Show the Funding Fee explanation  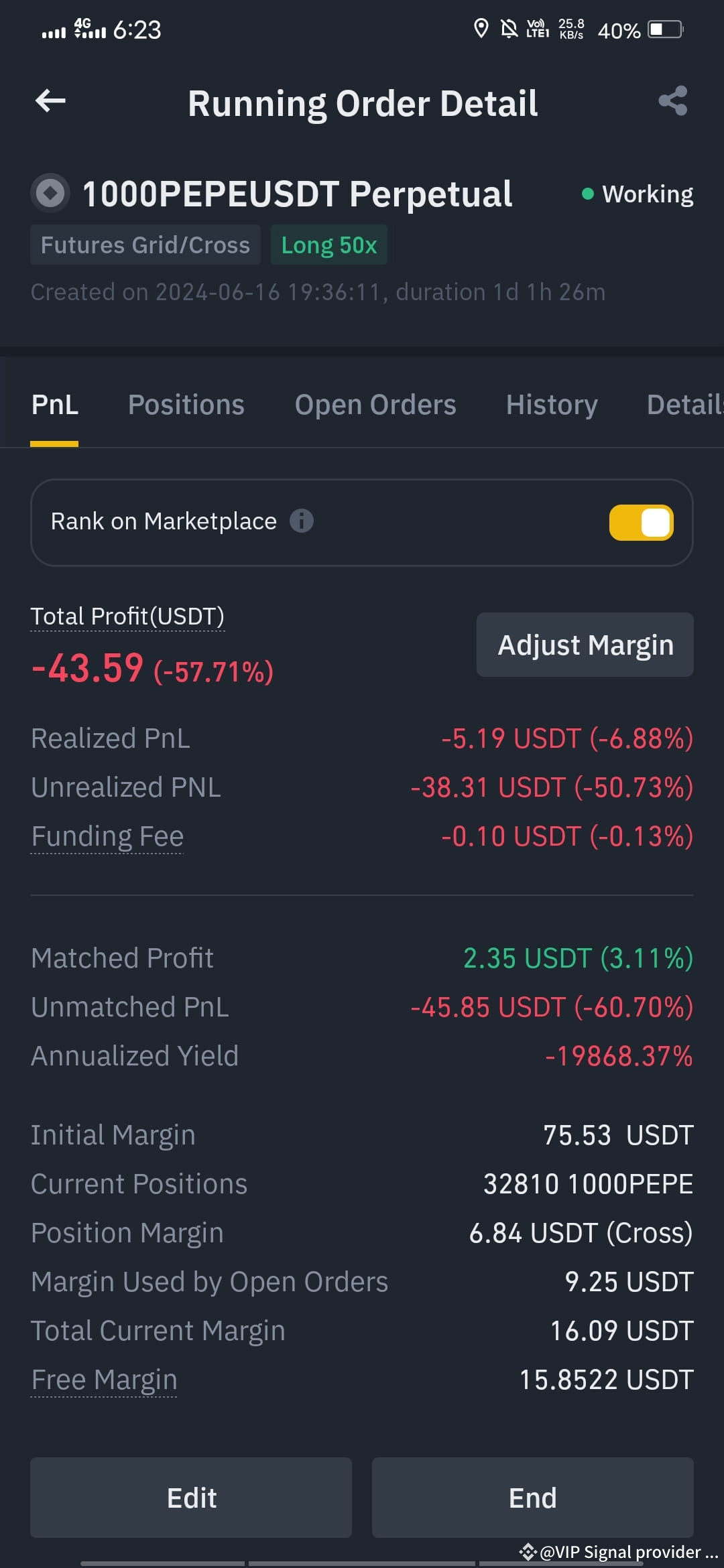point(107,836)
